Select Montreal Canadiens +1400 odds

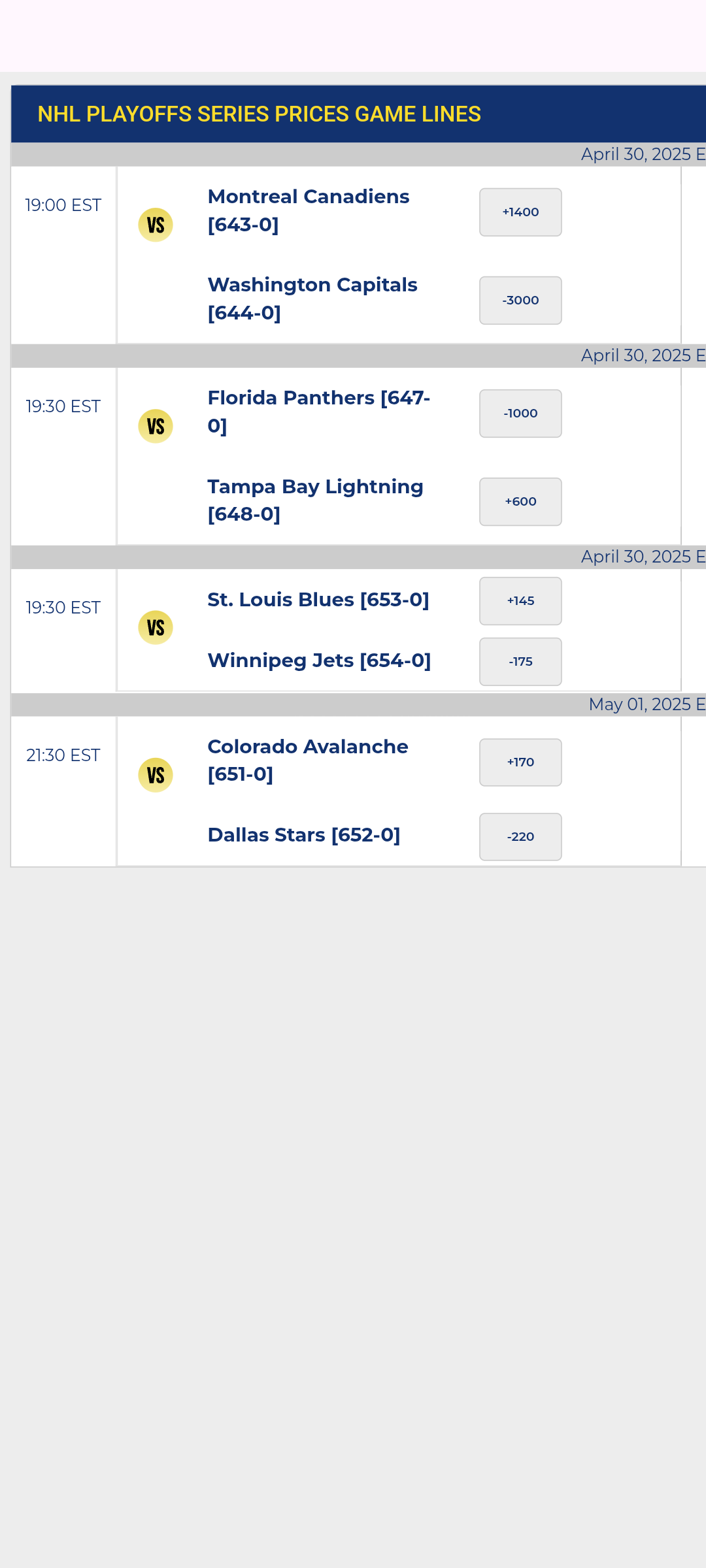[x=520, y=212]
